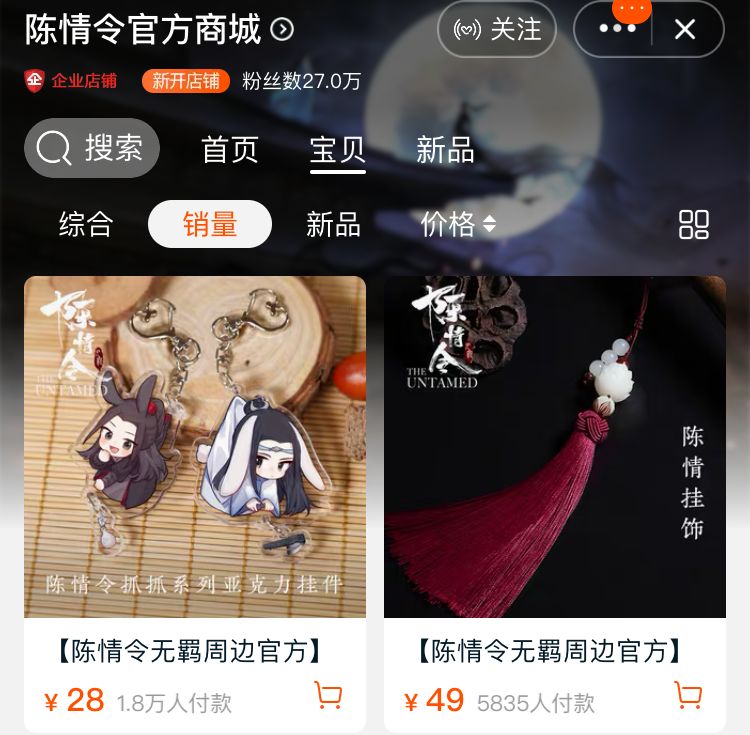Image resolution: width=750 pixels, height=735 pixels.
Task: Sort products by 综合
Action: pyautogui.click(x=86, y=224)
